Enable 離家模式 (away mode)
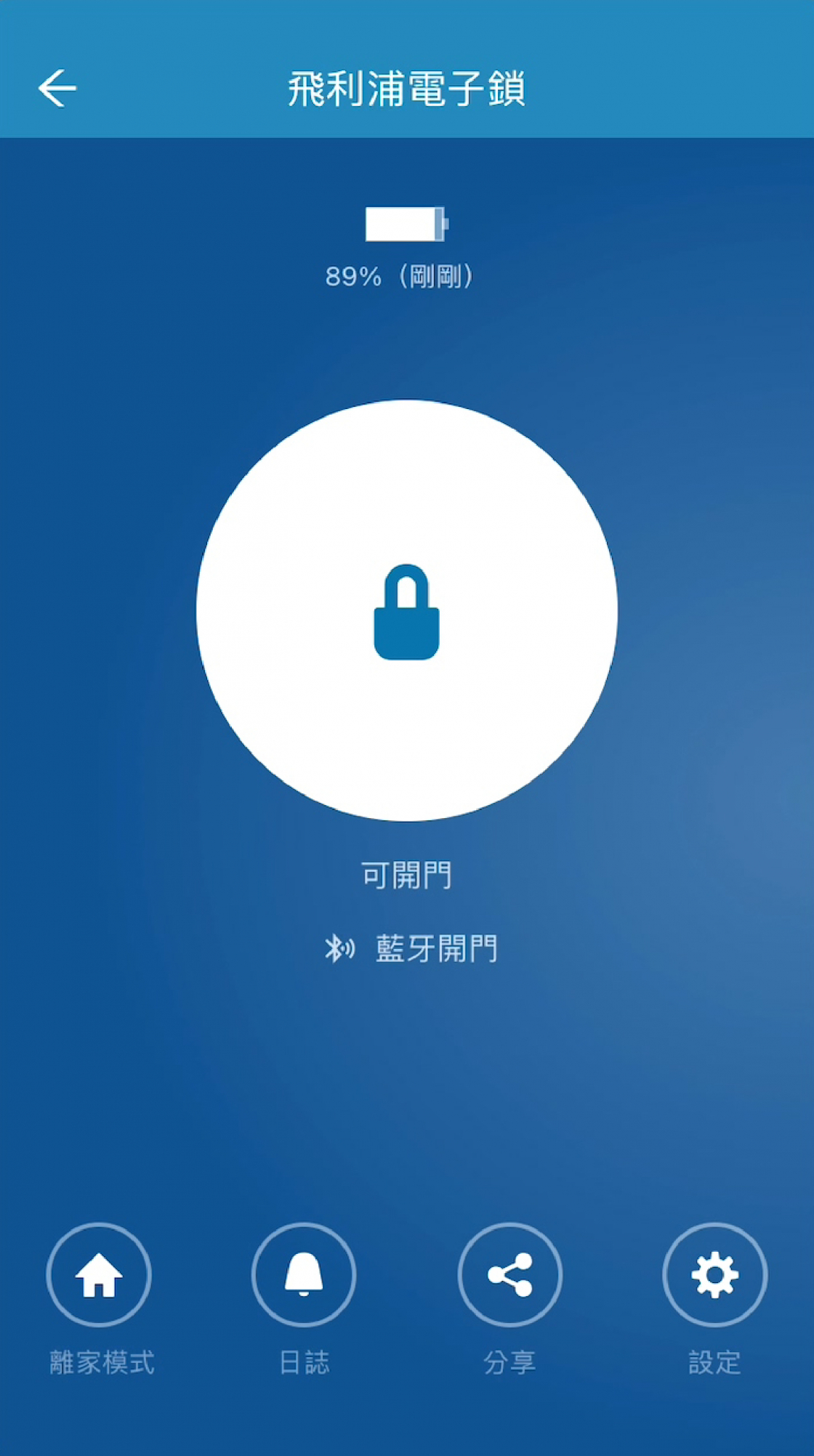The image size is (814, 1456). 99,1275
